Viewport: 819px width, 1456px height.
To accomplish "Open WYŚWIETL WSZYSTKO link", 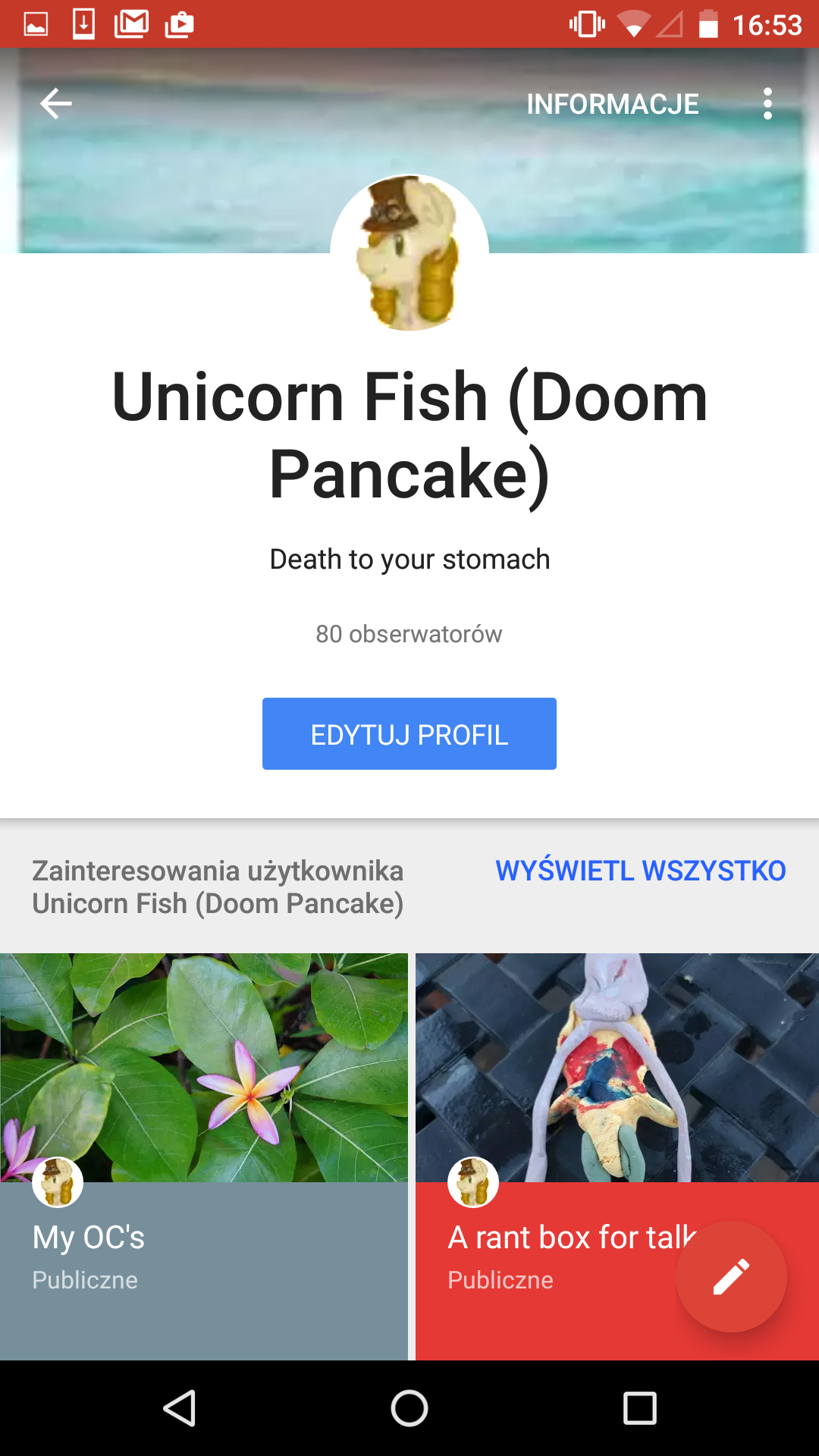I will tap(640, 871).
